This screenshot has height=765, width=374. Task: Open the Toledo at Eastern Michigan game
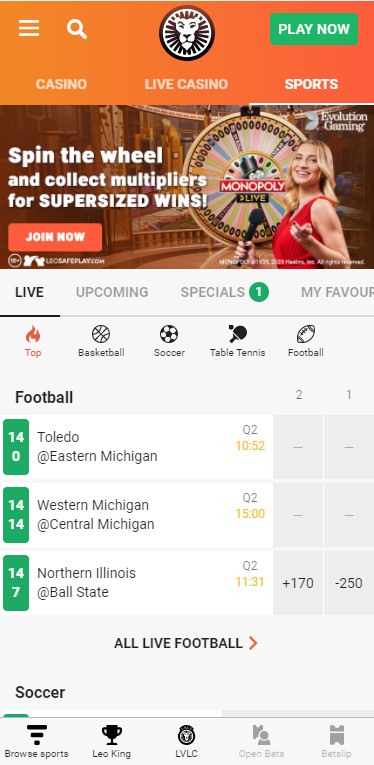click(138, 447)
